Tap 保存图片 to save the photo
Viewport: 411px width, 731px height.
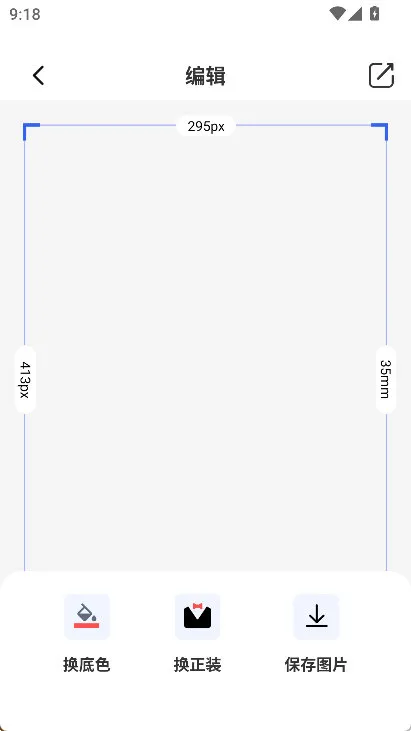316,633
